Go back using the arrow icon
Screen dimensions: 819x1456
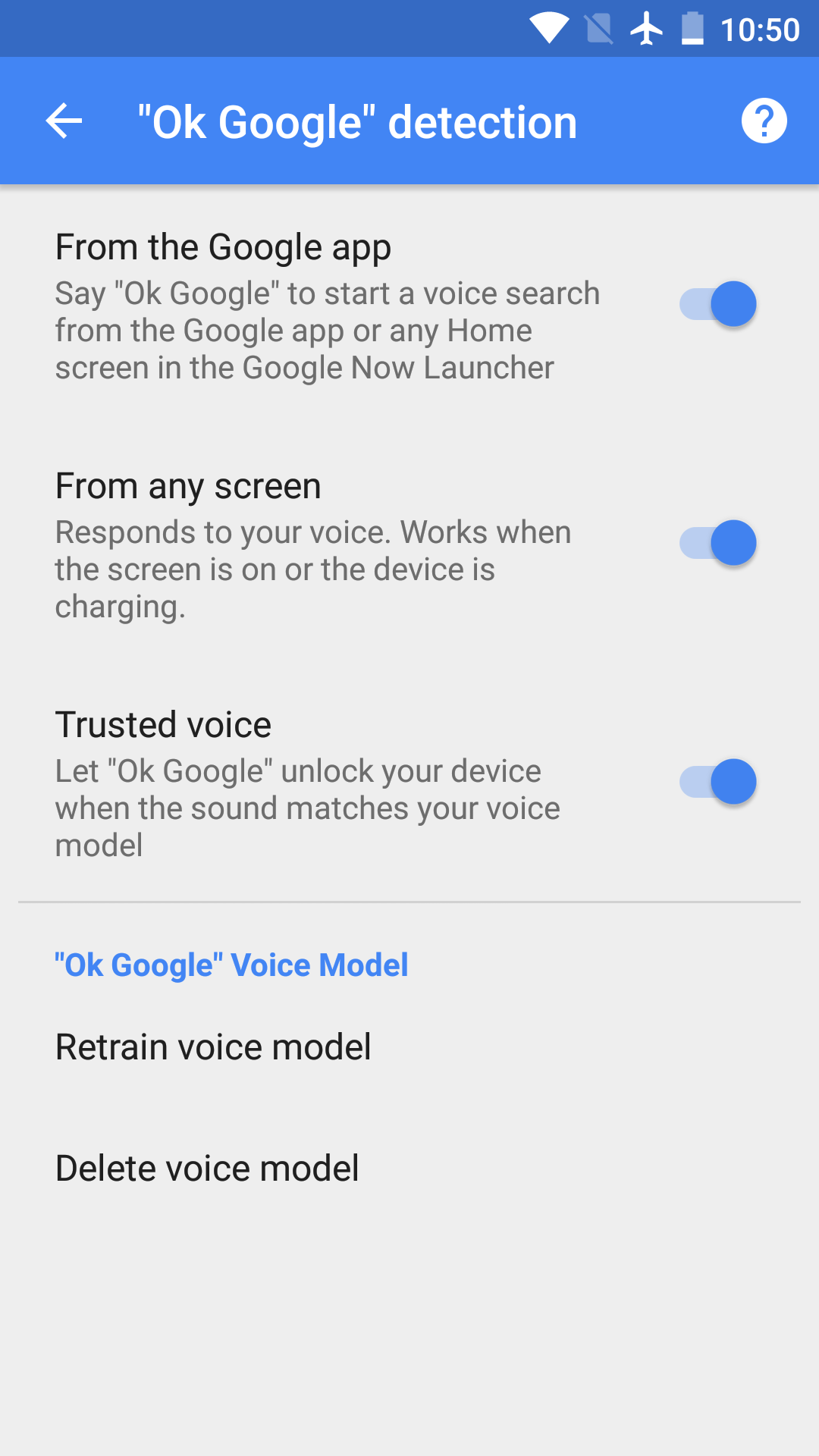click(x=64, y=121)
